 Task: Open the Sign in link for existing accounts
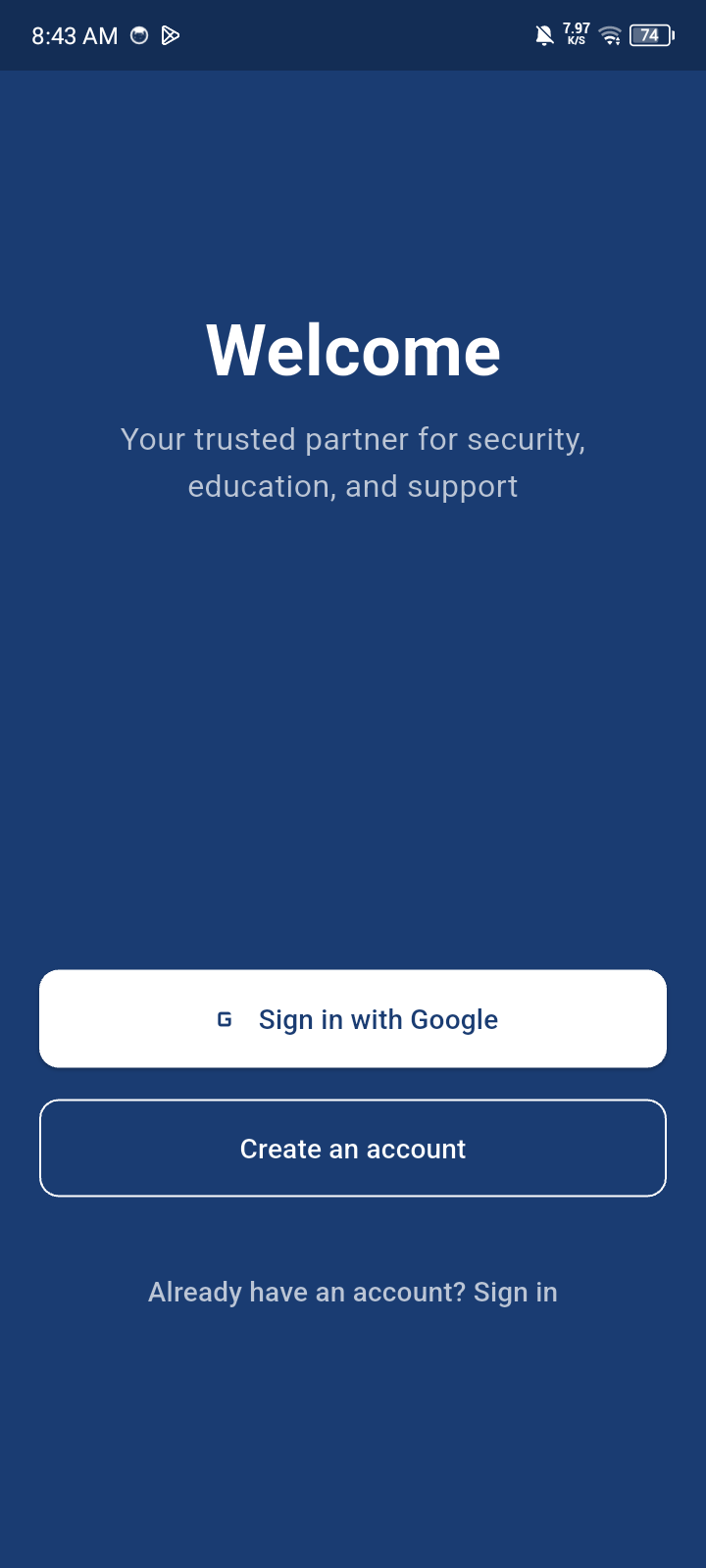pos(515,1293)
